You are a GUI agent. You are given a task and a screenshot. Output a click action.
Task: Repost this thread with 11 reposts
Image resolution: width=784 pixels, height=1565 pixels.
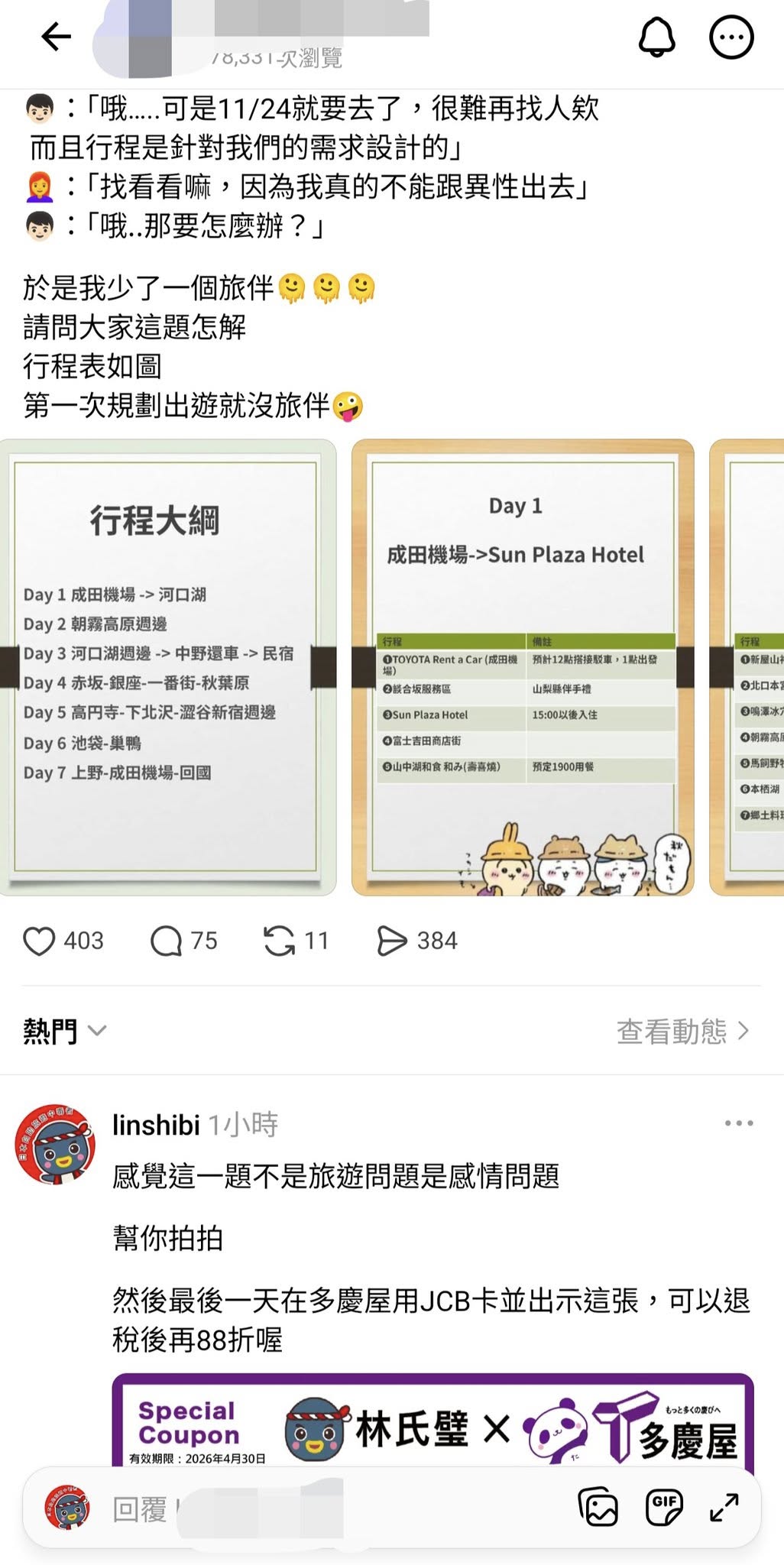coord(279,941)
